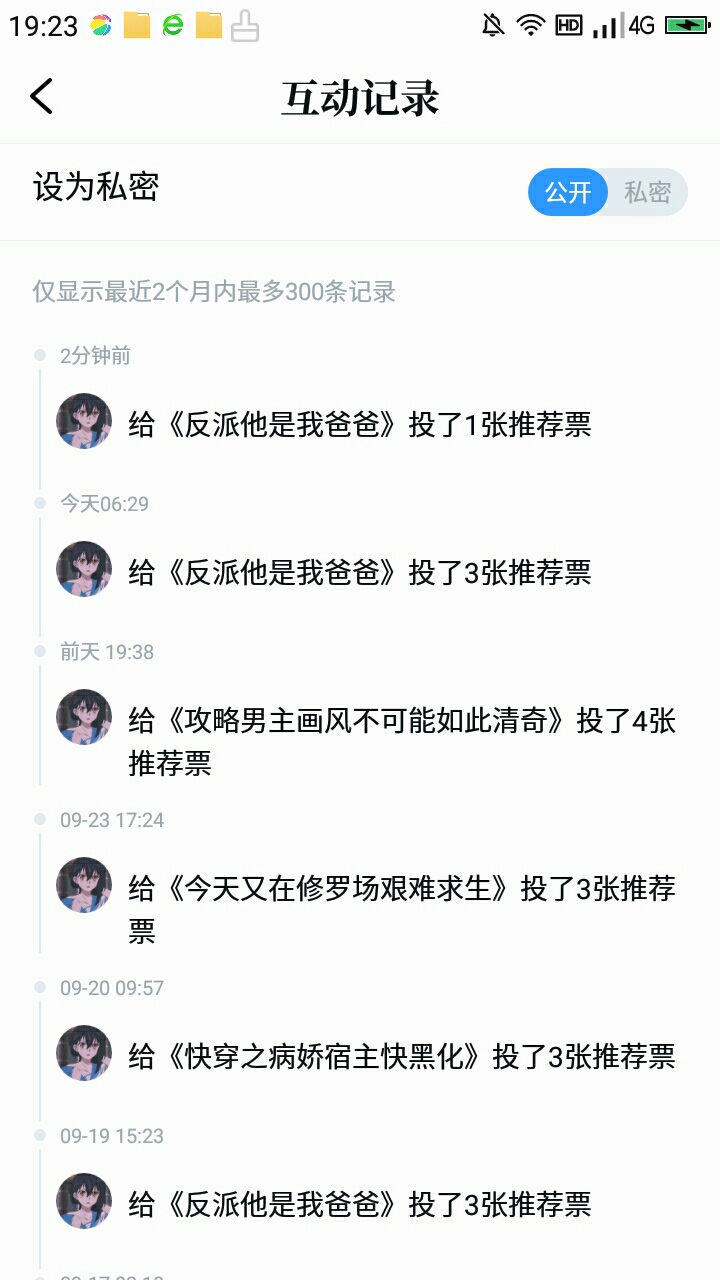Select the 公开 option
Screen dimensions: 720x1280
click(568, 192)
